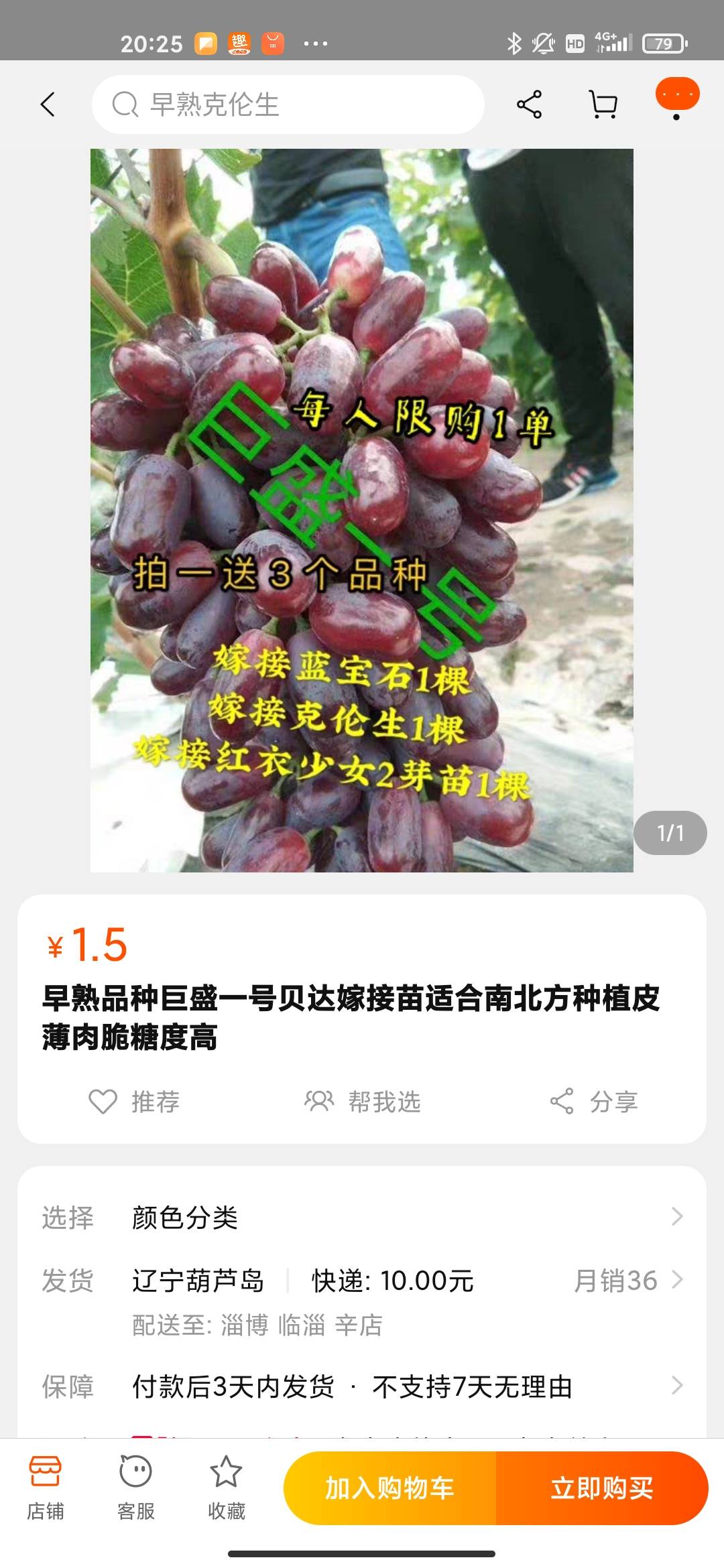
Task: Tap 推荐 to recommend this product
Action: [134, 1101]
